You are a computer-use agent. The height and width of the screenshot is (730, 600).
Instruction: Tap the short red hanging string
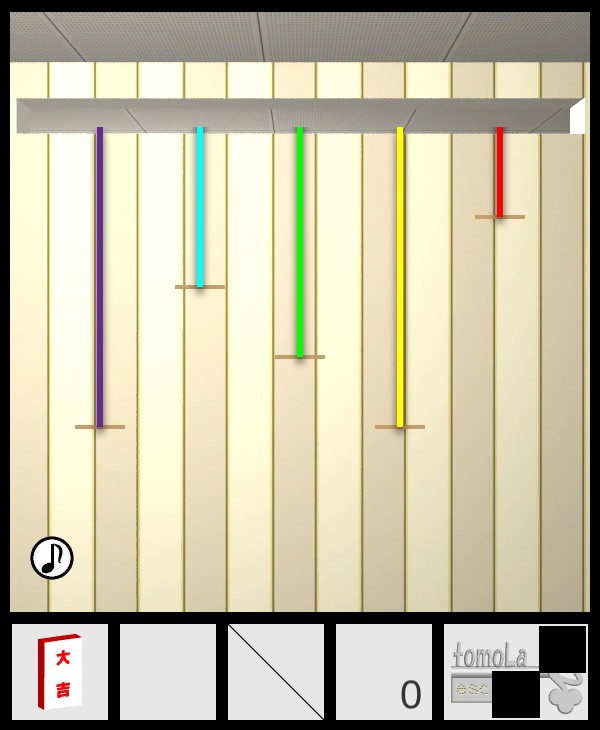pos(500,172)
